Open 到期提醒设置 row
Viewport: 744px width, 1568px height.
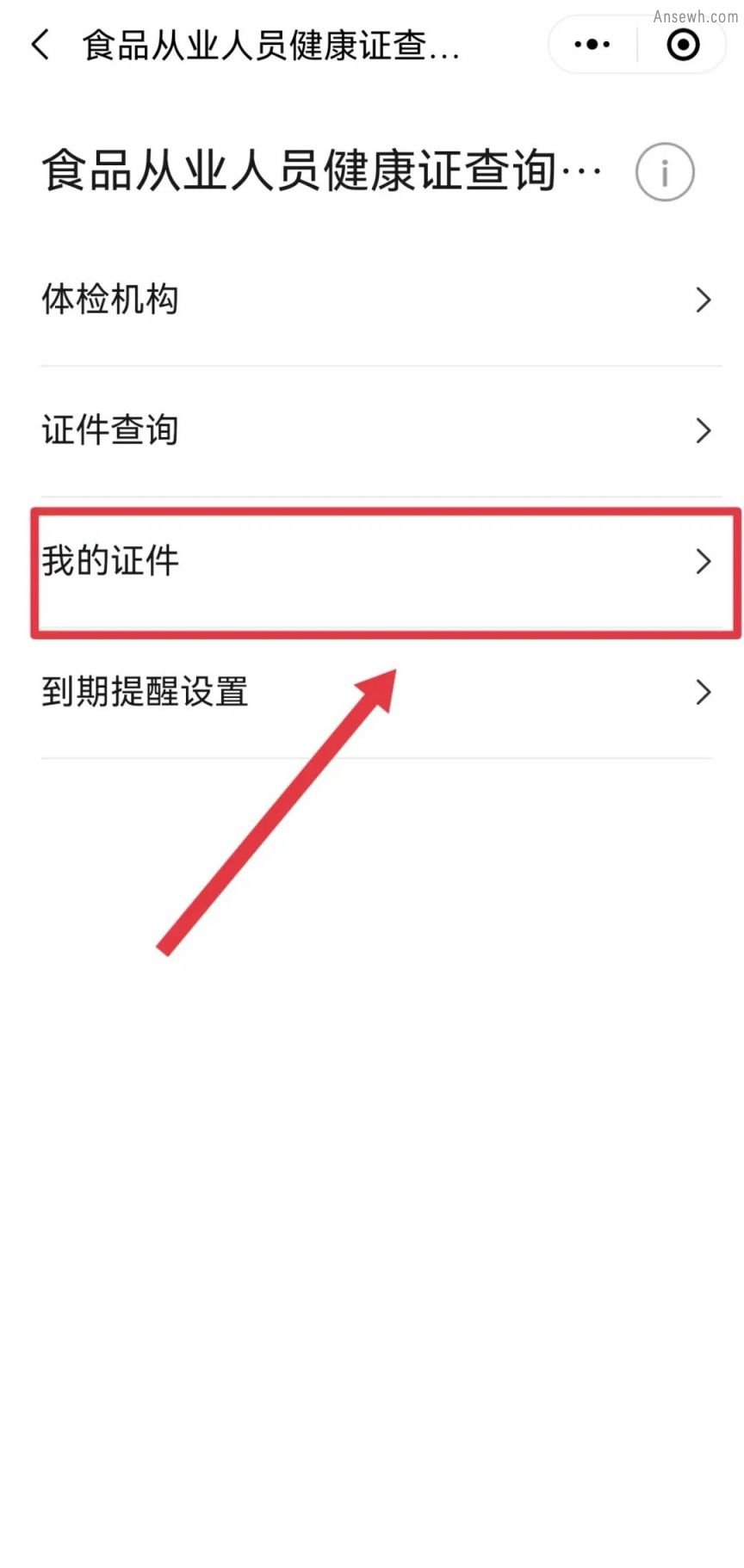pos(379,692)
